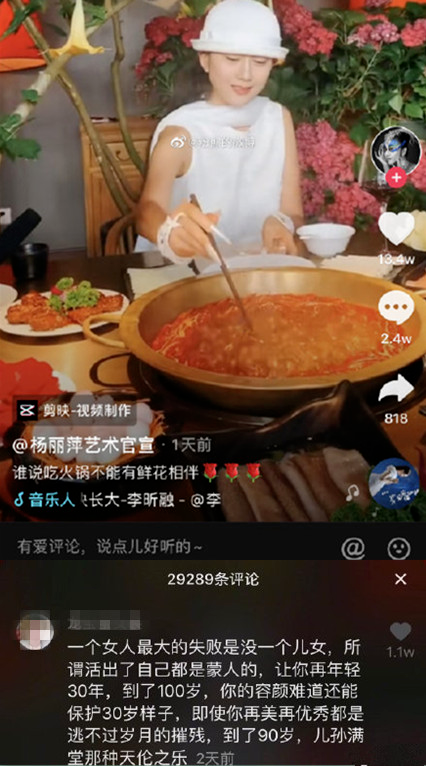Follow the creator with the plus button
The height and width of the screenshot is (766, 426).
click(396, 178)
